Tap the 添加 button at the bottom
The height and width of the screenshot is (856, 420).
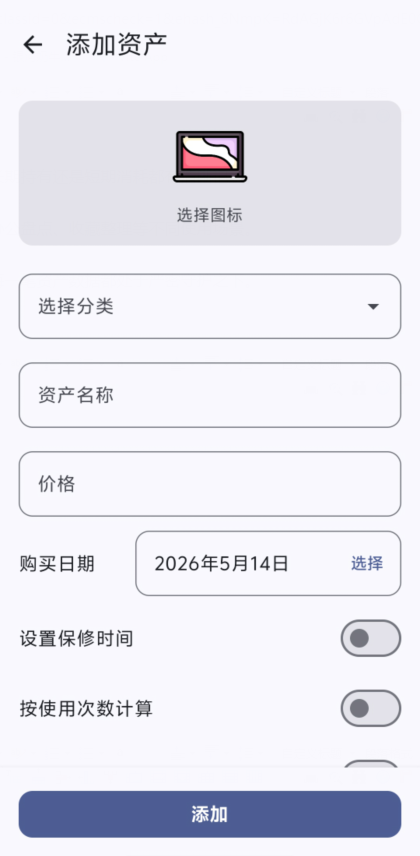[210, 814]
